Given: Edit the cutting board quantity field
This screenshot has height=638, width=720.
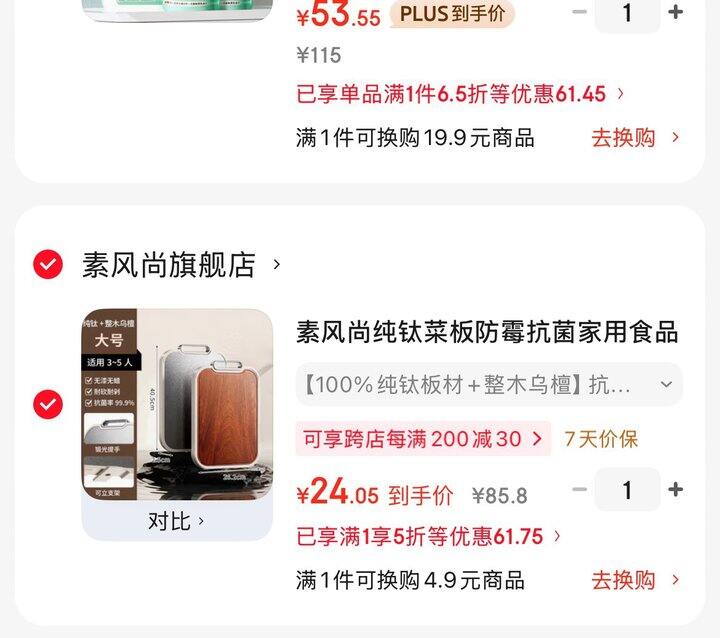Looking at the screenshot, I should [627, 490].
